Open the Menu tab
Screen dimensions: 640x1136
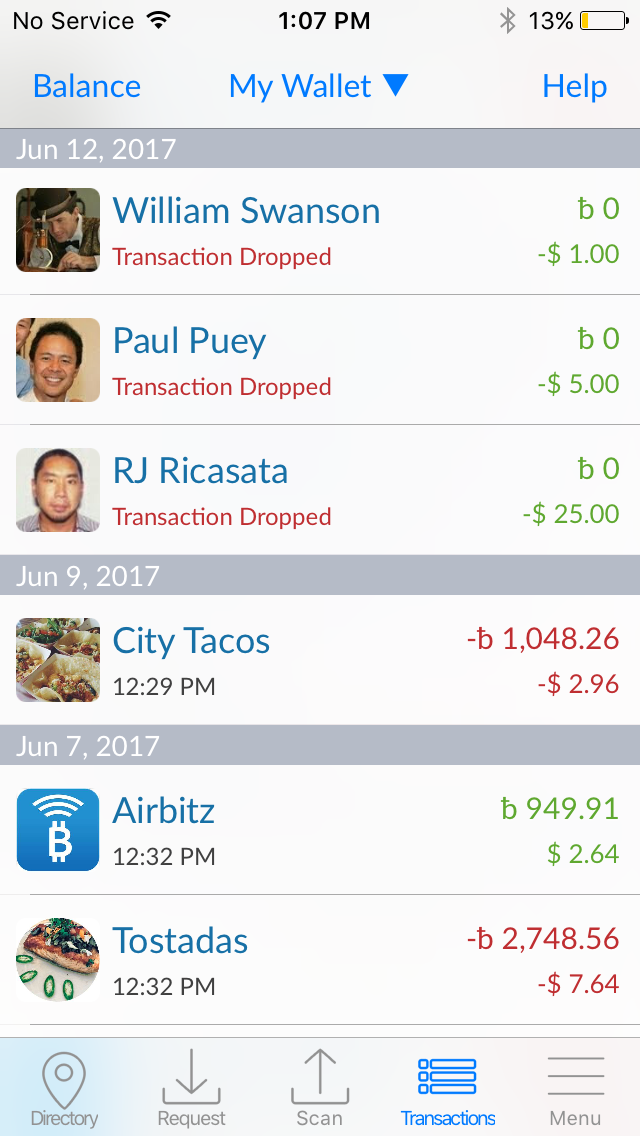[x=575, y=1088]
